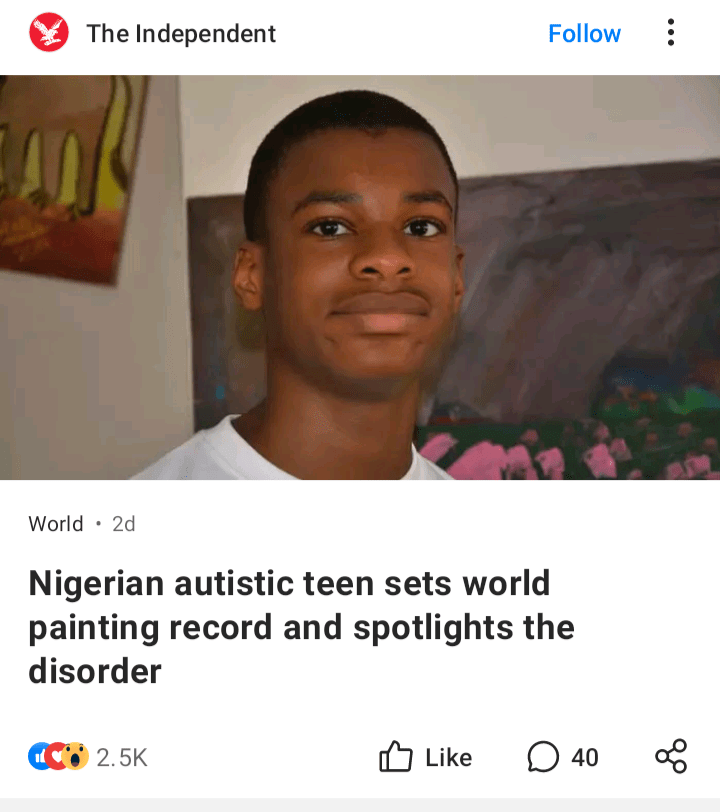Like this article

coord(425,757)
